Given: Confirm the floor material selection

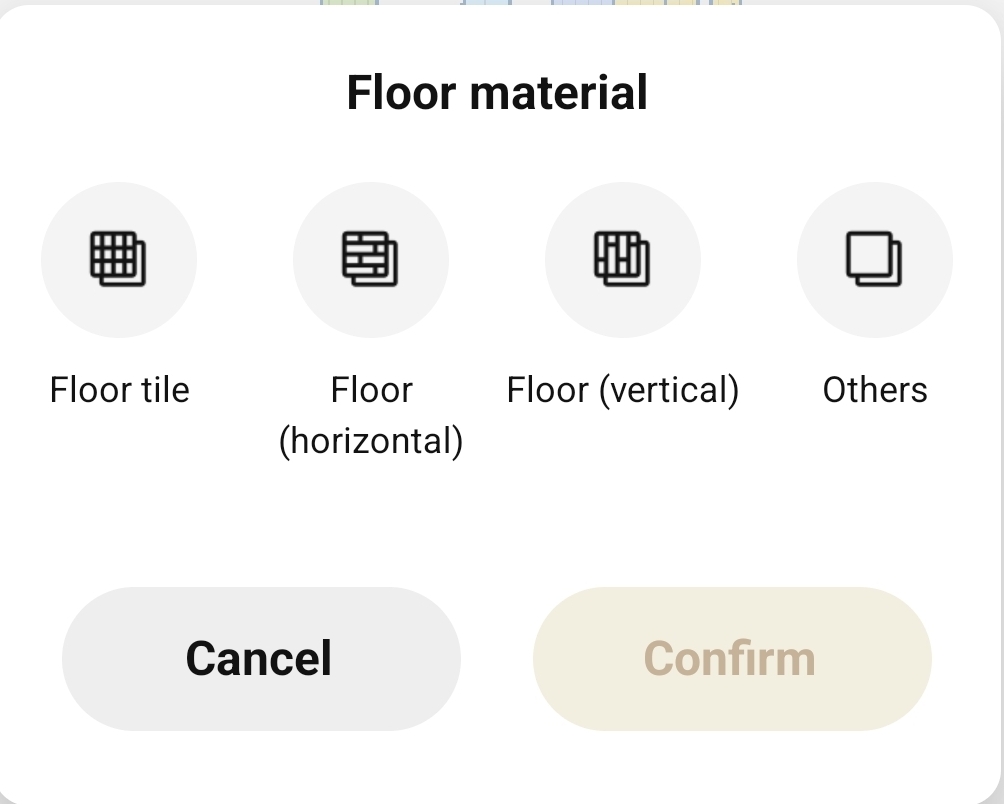Looking at the screenshot, I should 732,659.
